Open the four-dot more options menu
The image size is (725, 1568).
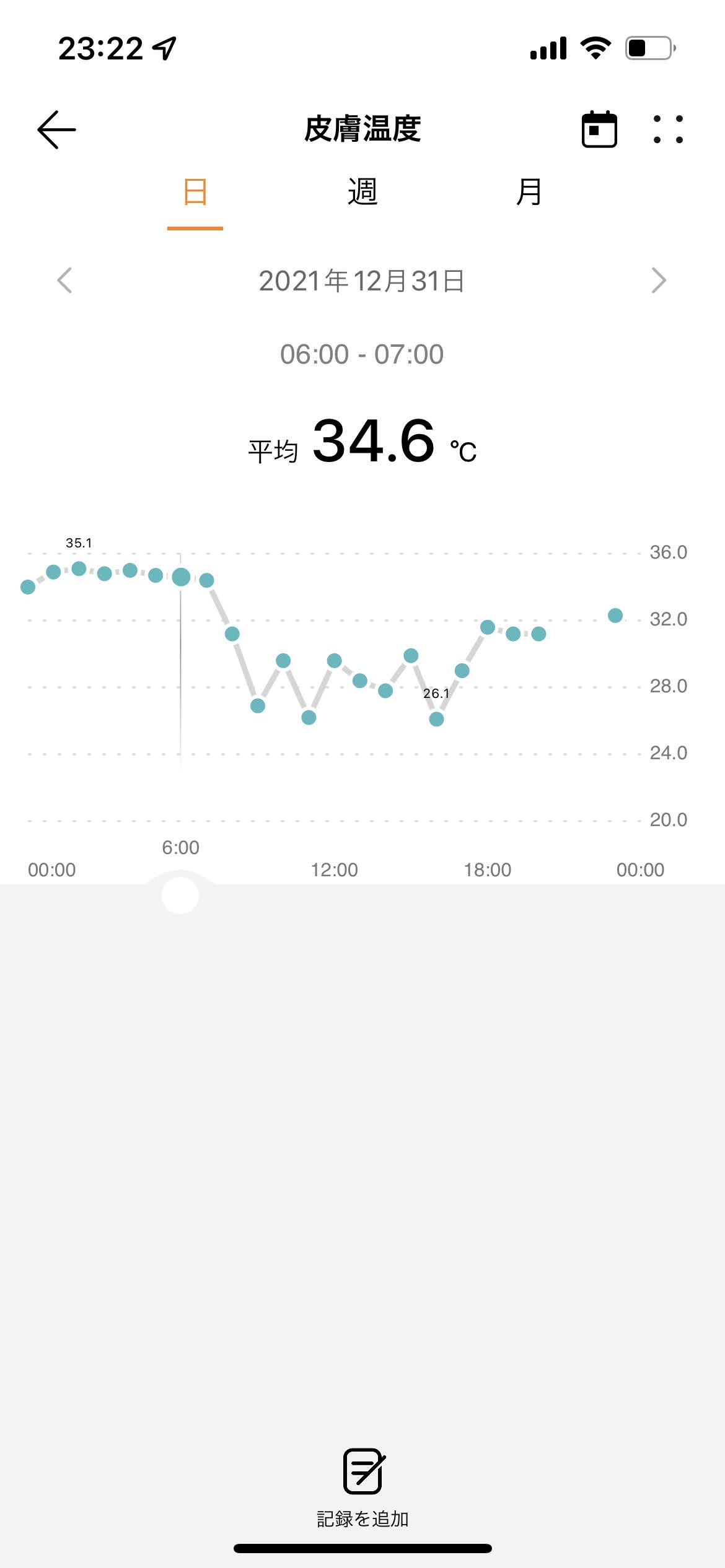[x=668, y=129]
